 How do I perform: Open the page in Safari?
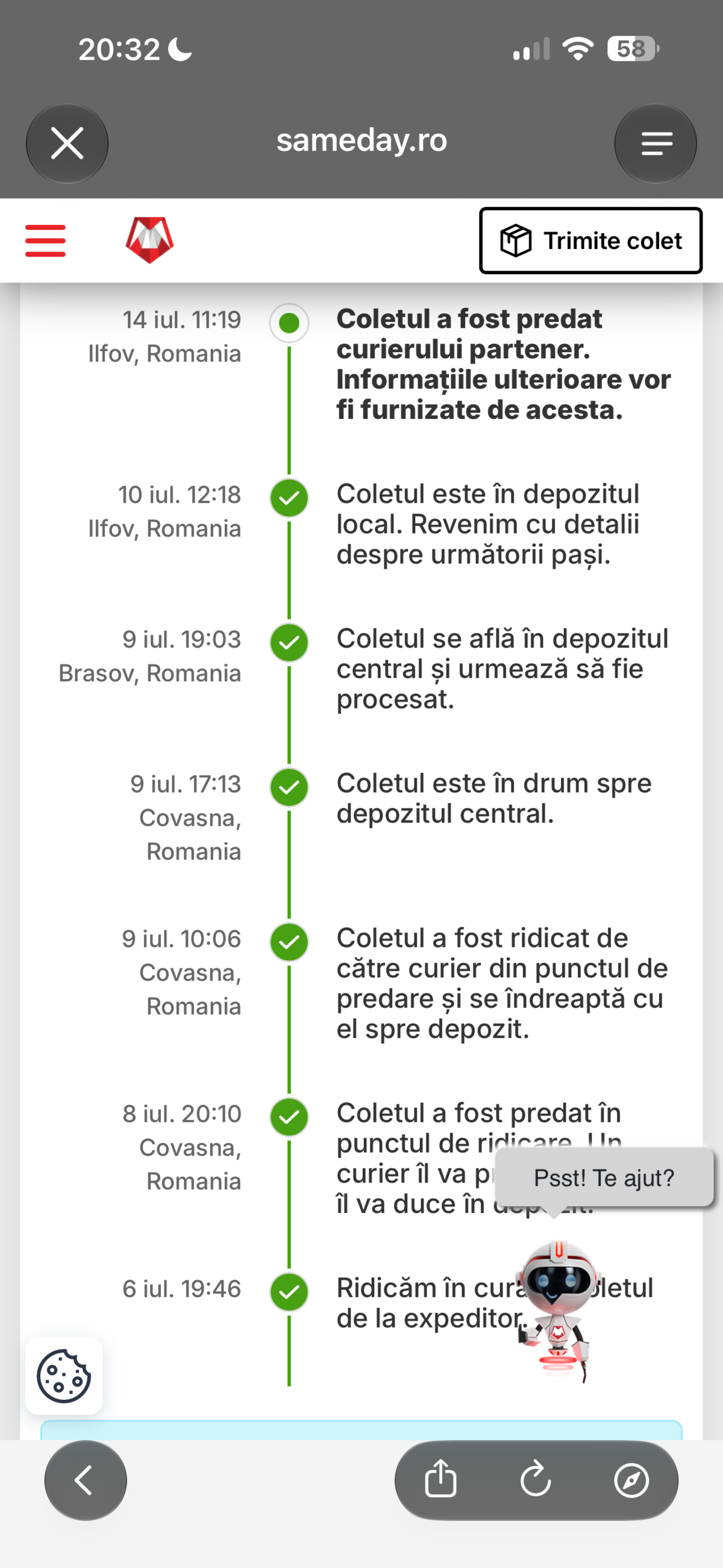point(631,1480)
